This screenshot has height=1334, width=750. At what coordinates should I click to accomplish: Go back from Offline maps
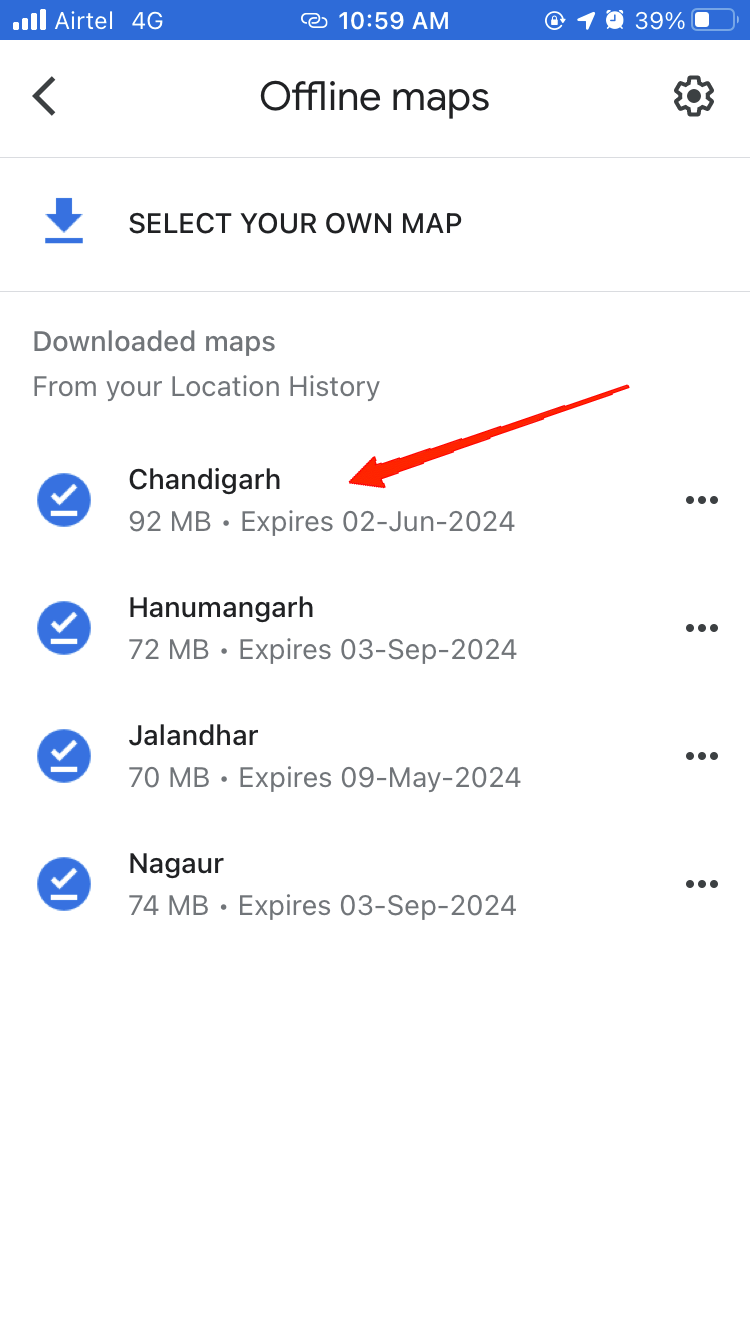pos(45,97)
